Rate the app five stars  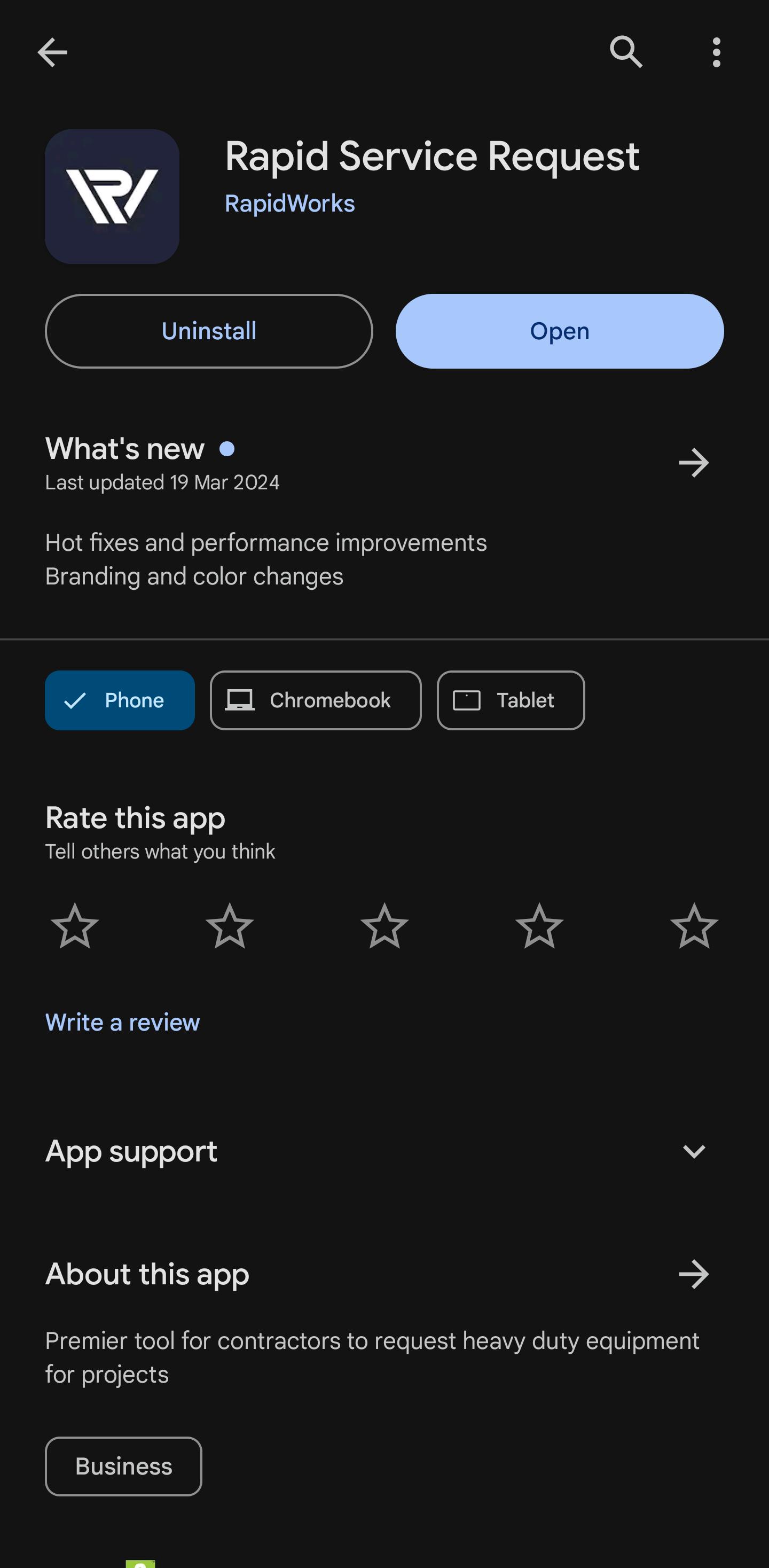point(694,926)
